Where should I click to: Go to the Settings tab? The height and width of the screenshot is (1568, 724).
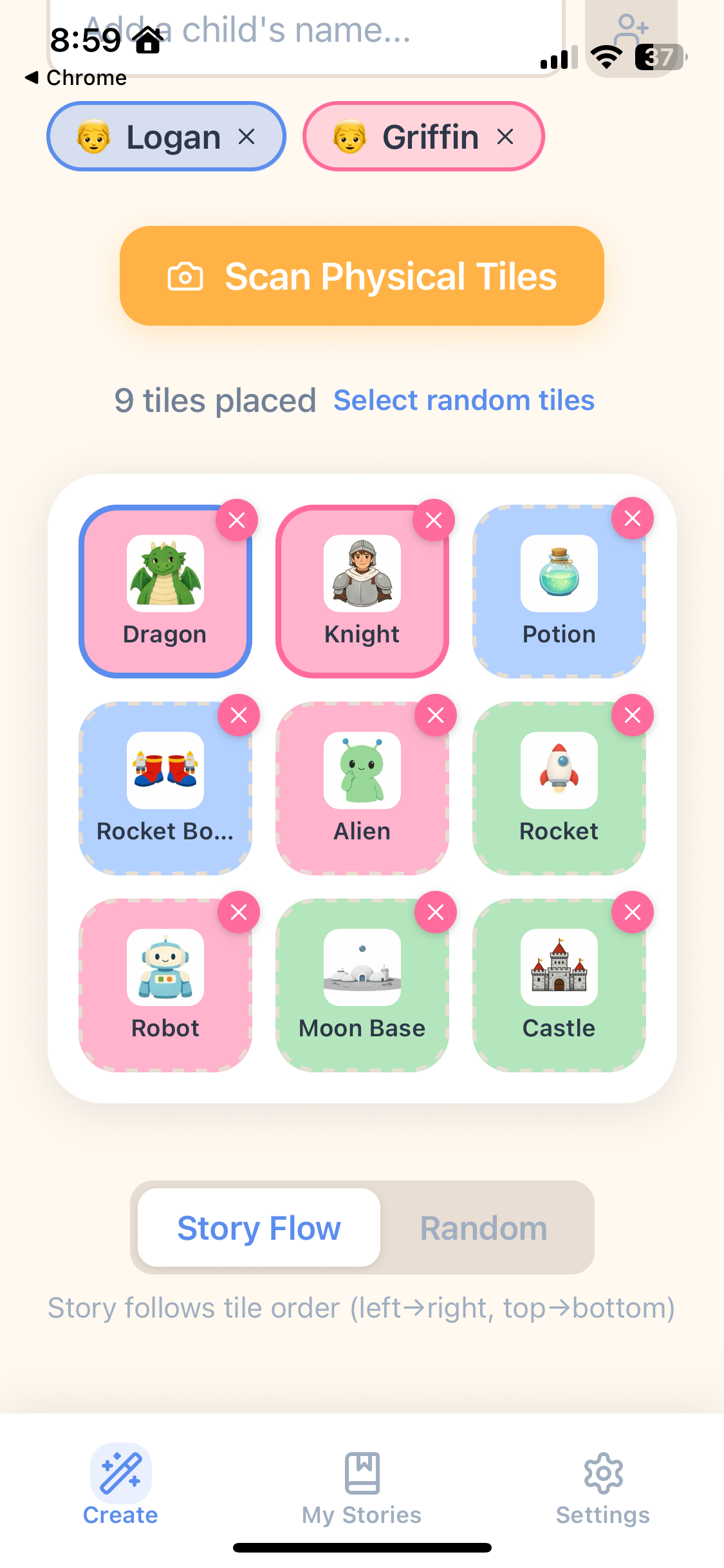603,1488
